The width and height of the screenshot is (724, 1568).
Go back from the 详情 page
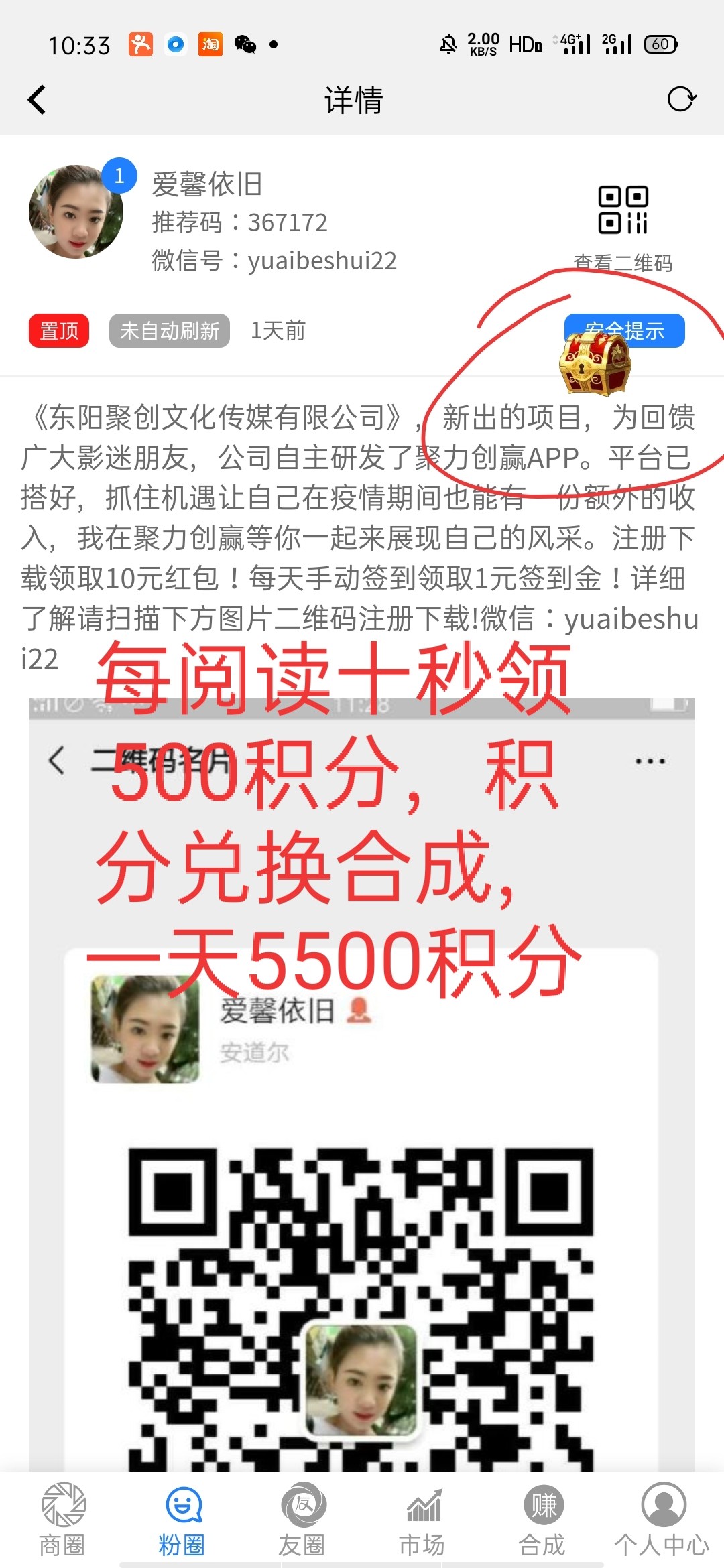pyautogui.click(x=38, y=101)
